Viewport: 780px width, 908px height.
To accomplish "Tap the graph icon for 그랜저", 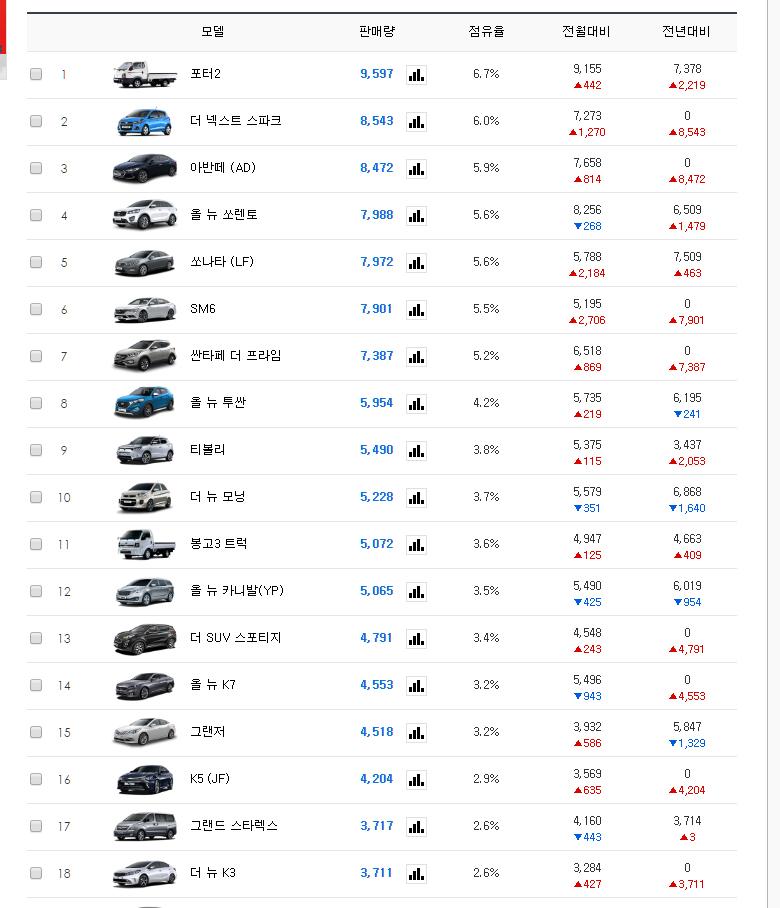I will [x=416, y=733].
